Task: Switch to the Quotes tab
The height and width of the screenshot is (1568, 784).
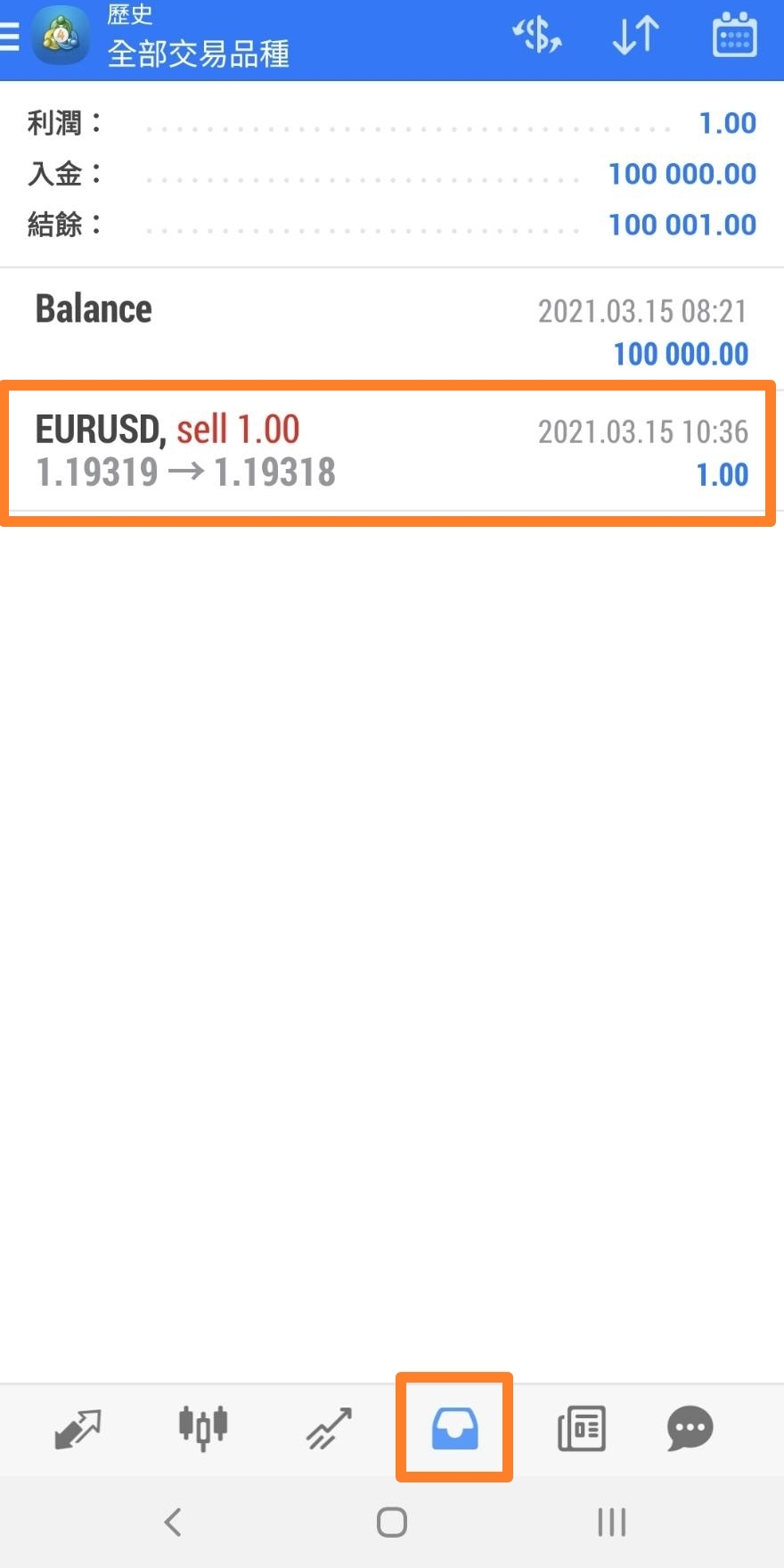Action: pos(78,1428)
